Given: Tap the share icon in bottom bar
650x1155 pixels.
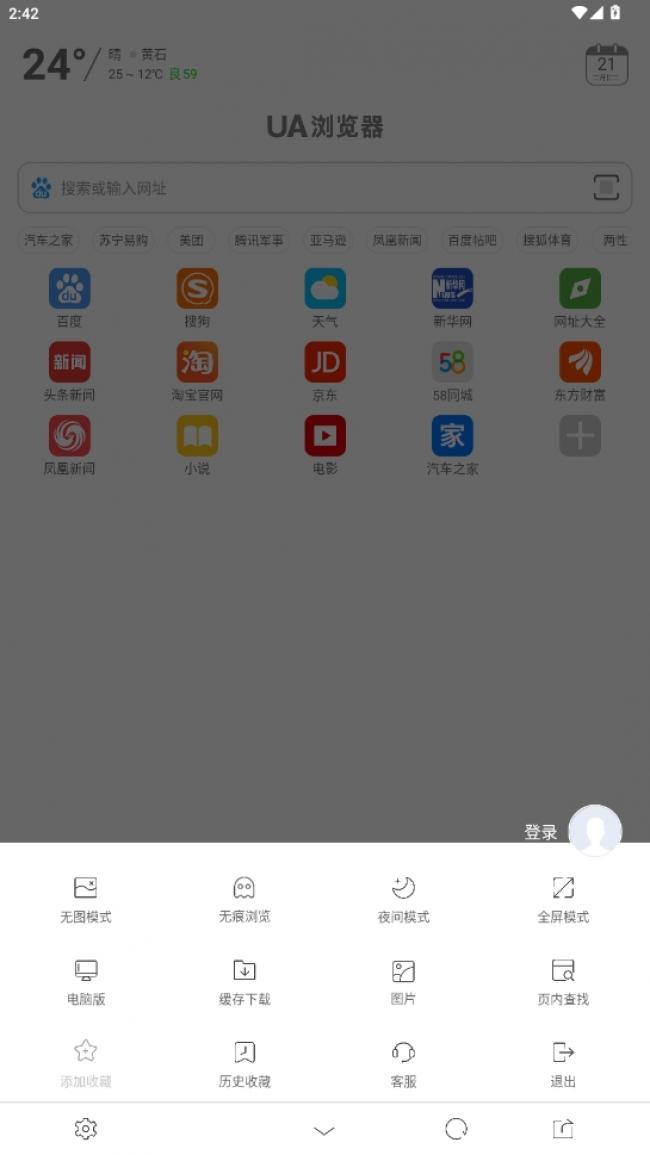Looking at the screenshot, I should click(562, 1128).
